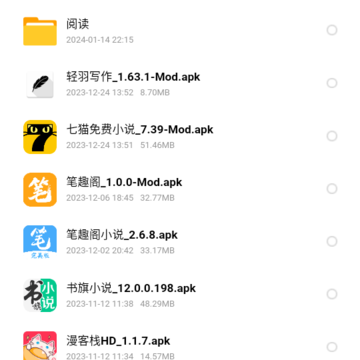
Task: Open the 阅读 folder
Action: [180, 31]
